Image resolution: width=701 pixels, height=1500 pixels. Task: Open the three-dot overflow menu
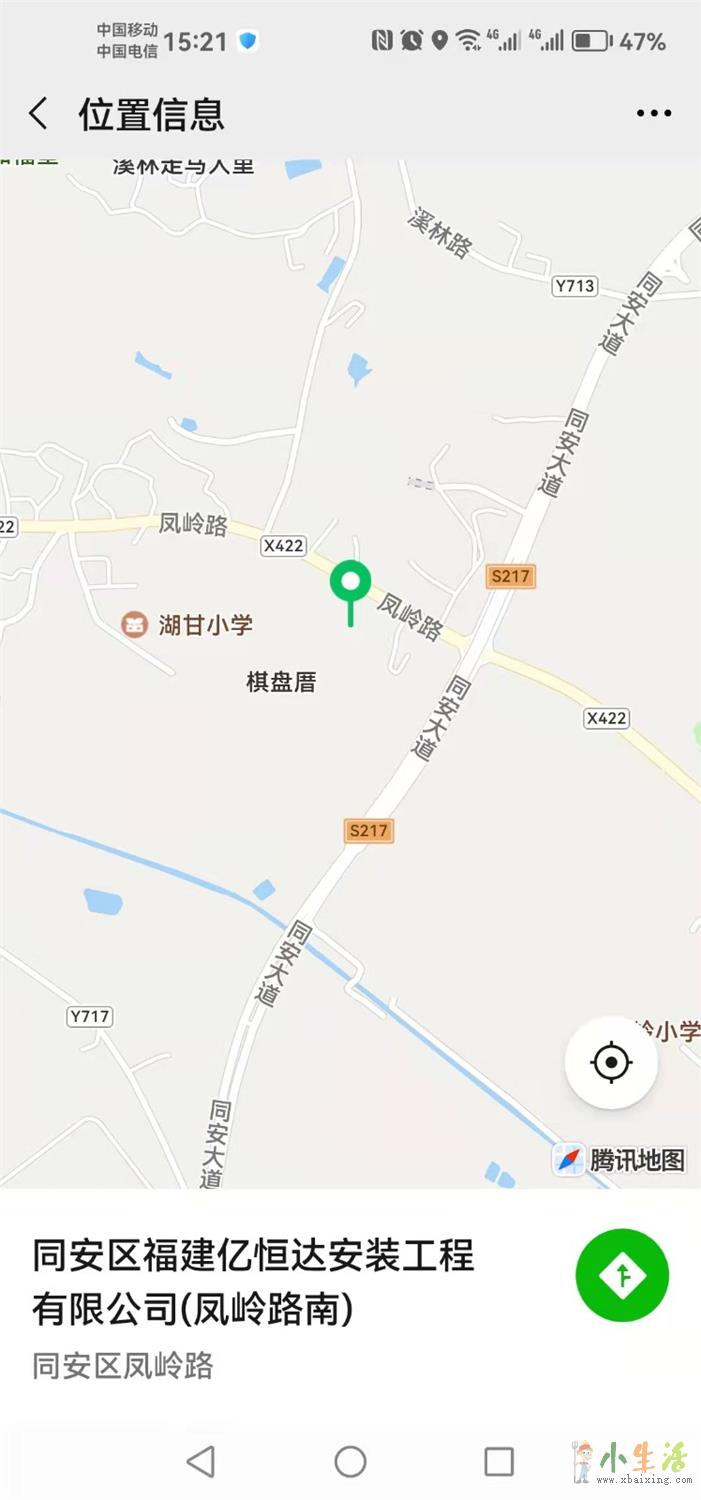point(654,114)
